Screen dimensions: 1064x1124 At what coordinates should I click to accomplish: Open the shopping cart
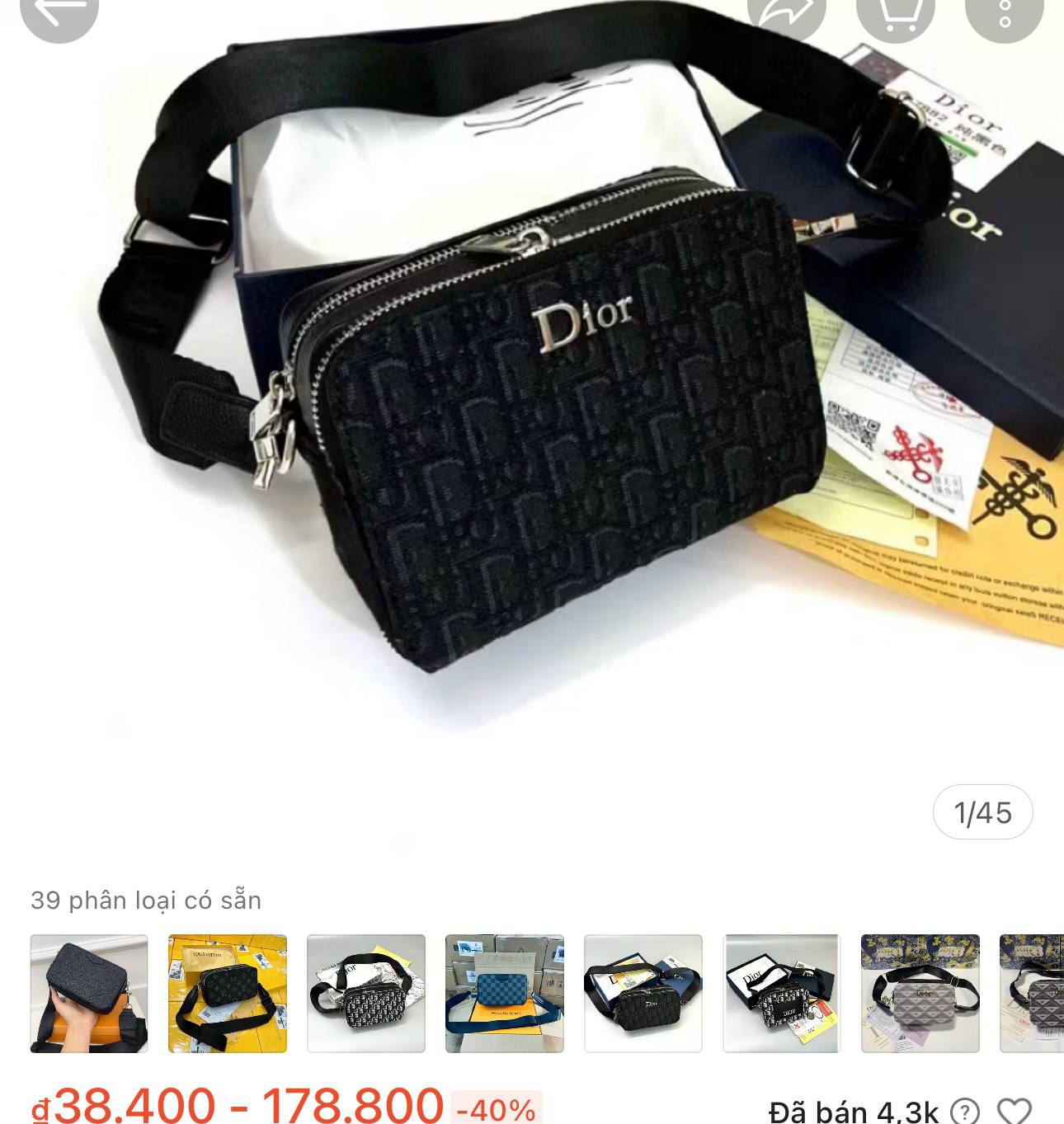coord(895,12)
